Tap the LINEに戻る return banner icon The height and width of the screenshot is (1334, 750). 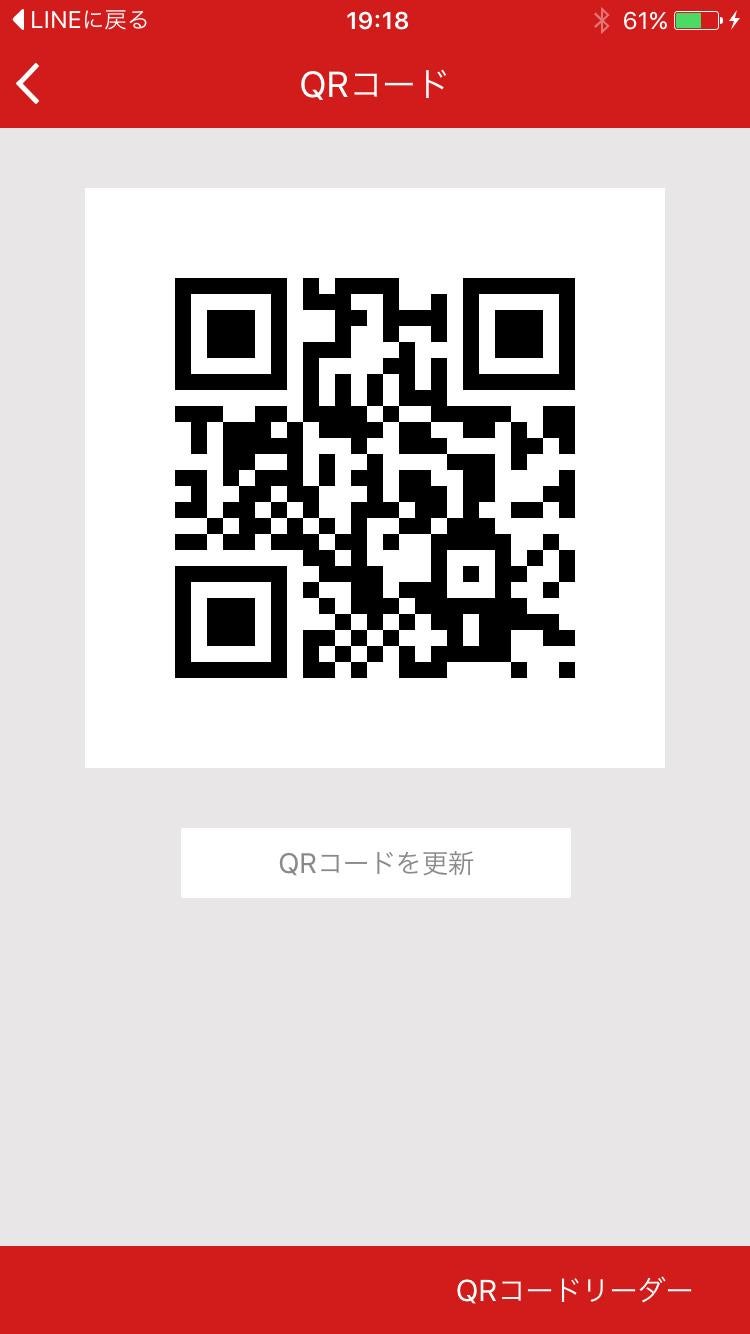18,17
